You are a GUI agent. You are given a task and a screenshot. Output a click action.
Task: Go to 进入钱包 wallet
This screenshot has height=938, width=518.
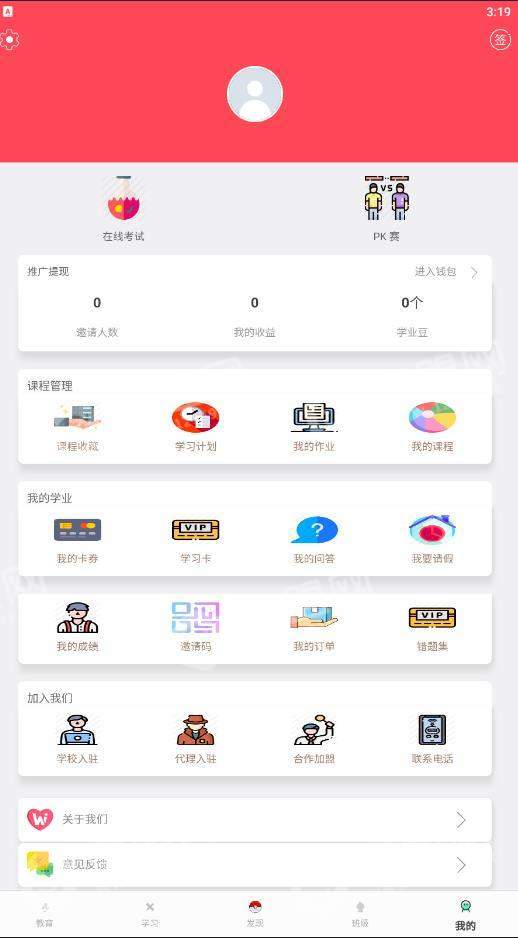coord(447,272)
